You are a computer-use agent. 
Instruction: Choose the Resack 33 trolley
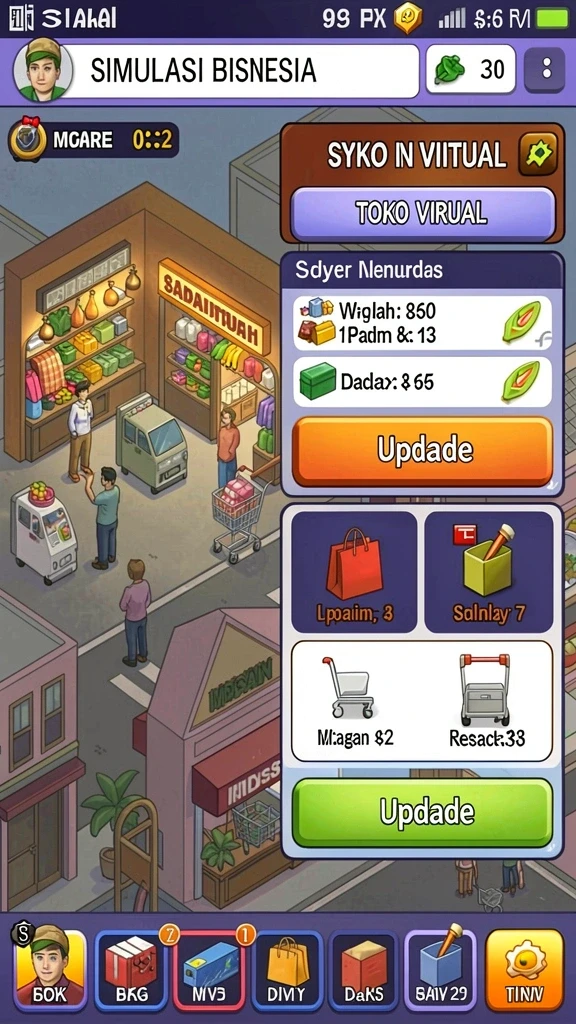[487, 702]
